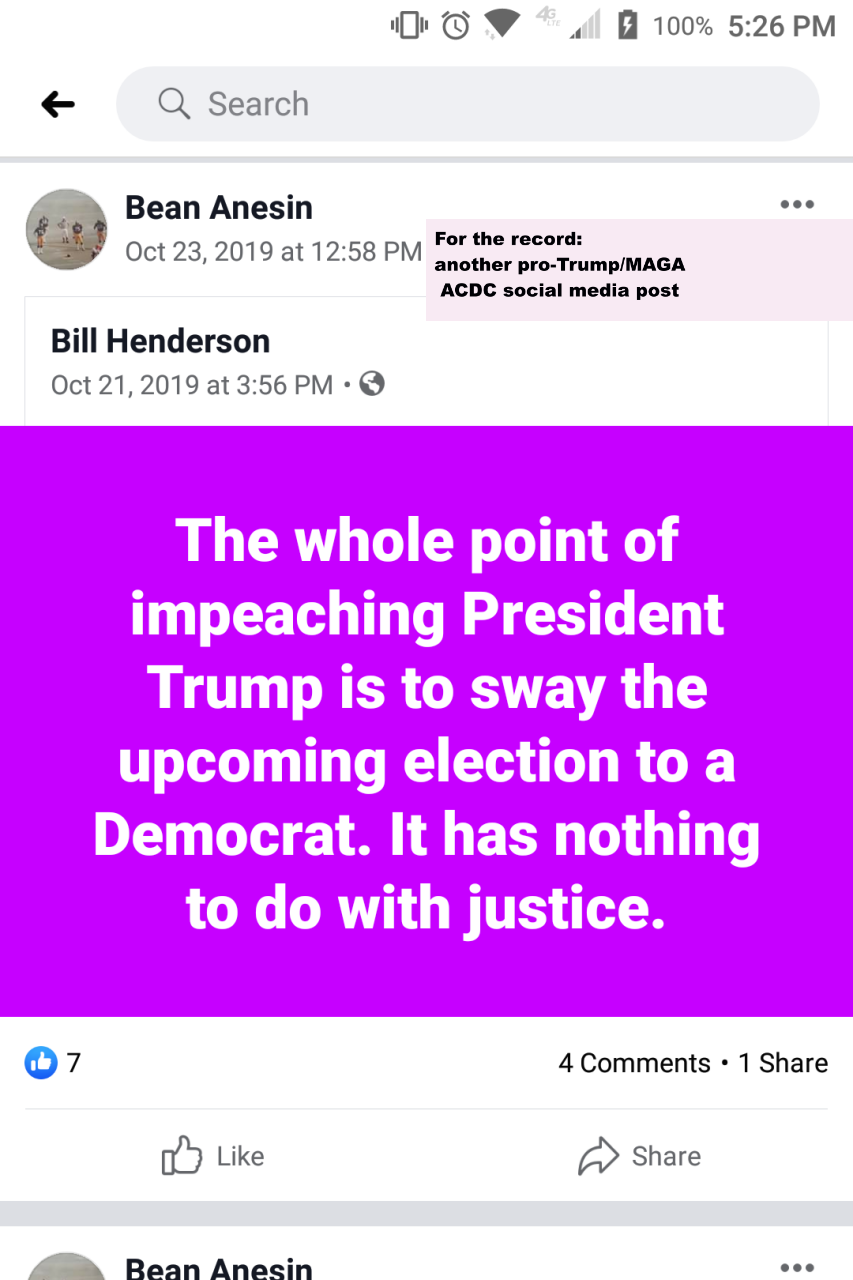Open Bean Anesin's profile name
This screenshot has width=853, height=1280.
tap(218, 208)
